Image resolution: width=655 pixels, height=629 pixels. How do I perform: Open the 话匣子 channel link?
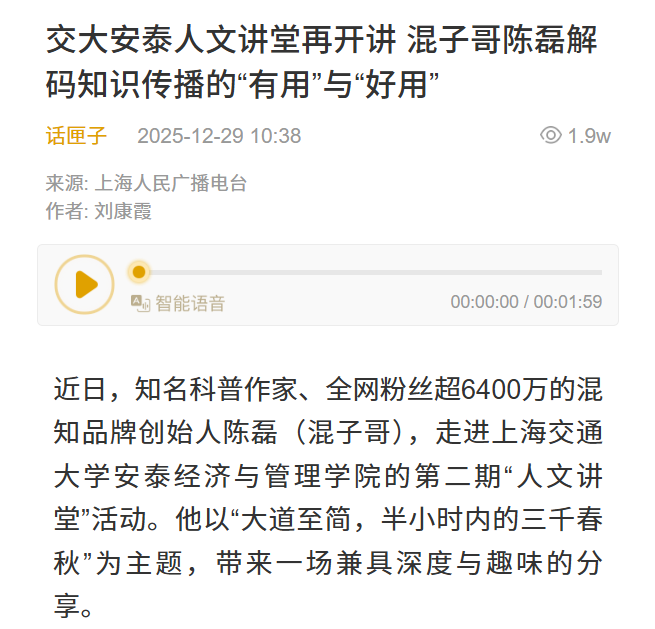pos(76,136)
